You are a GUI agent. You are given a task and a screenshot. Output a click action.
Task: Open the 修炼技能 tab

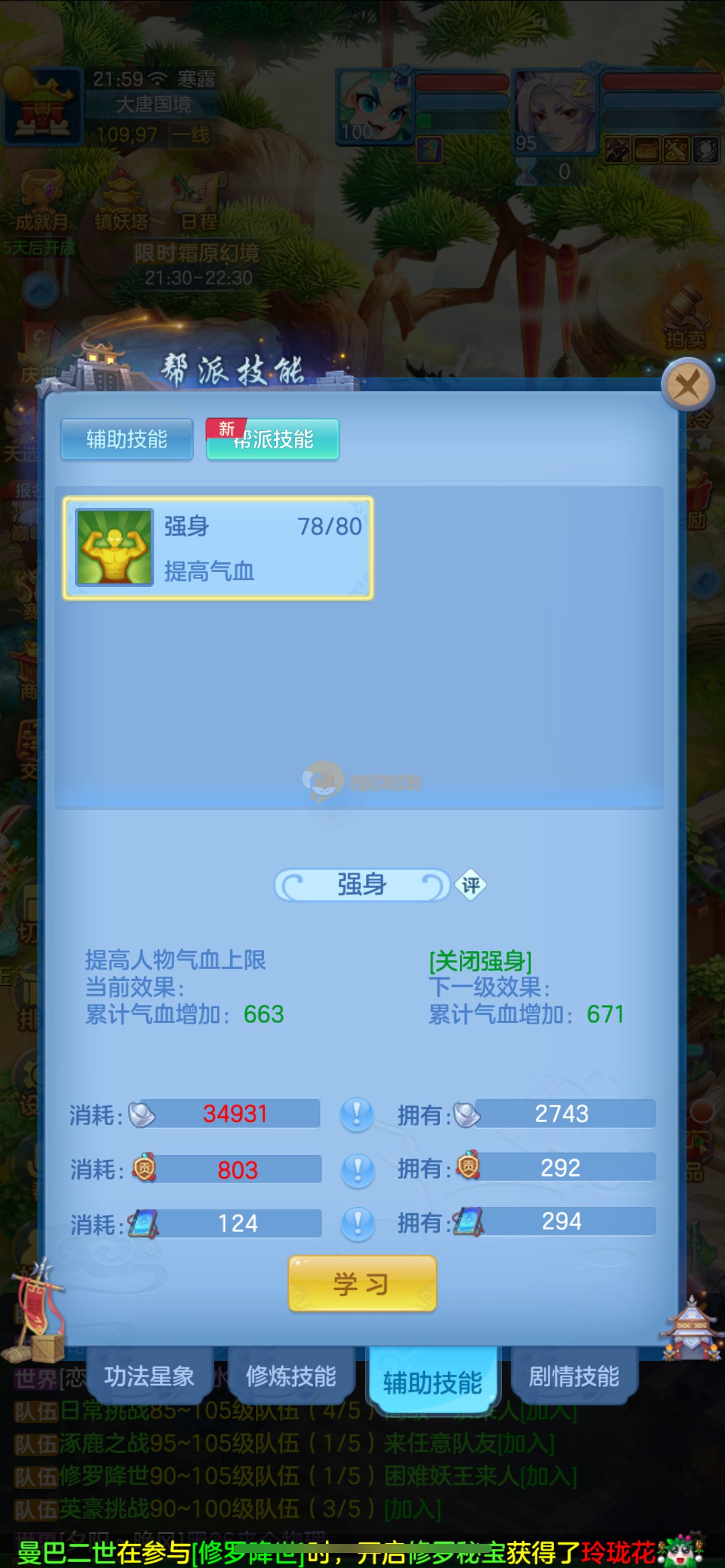coord(291,1377)
